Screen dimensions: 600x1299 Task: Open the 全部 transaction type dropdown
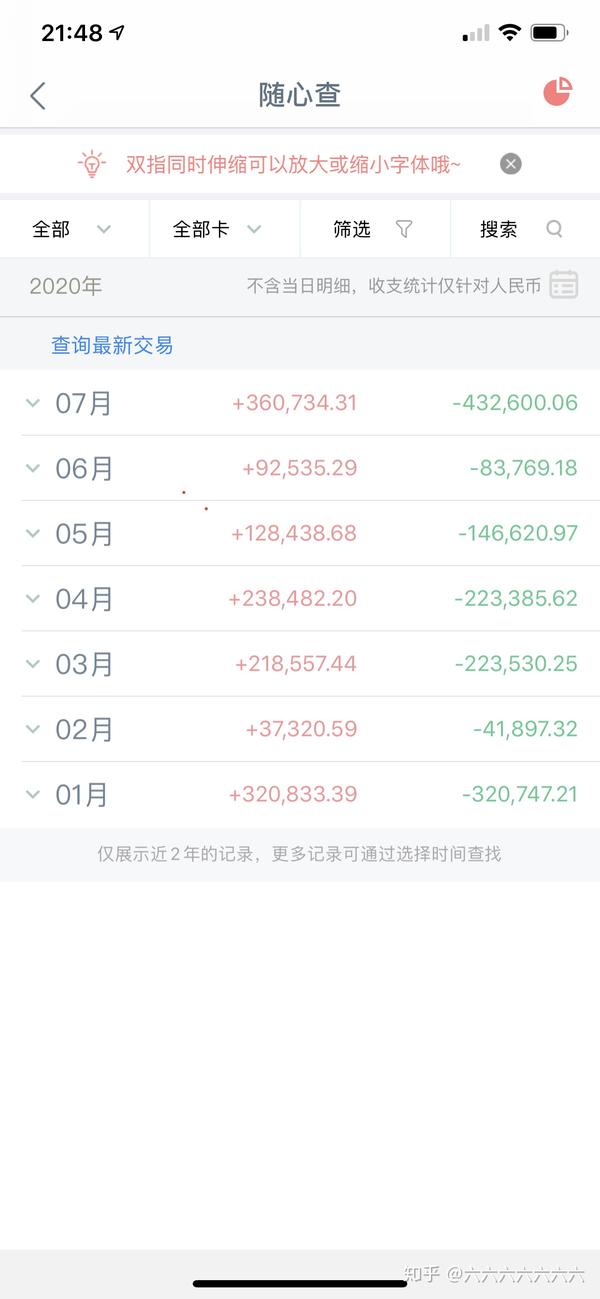72,229
